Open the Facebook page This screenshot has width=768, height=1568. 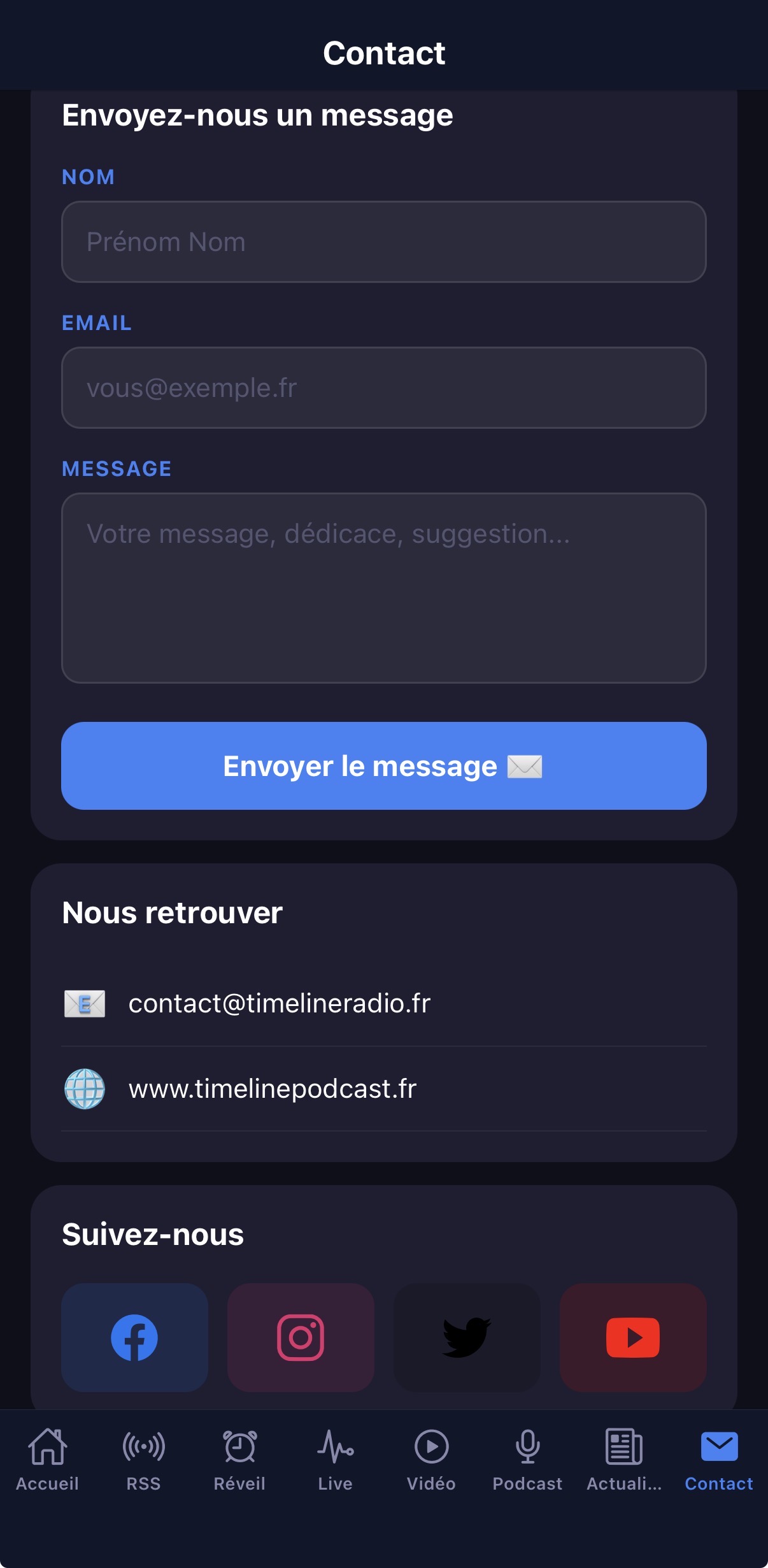pyautogui.click(x=134, y=1337)
